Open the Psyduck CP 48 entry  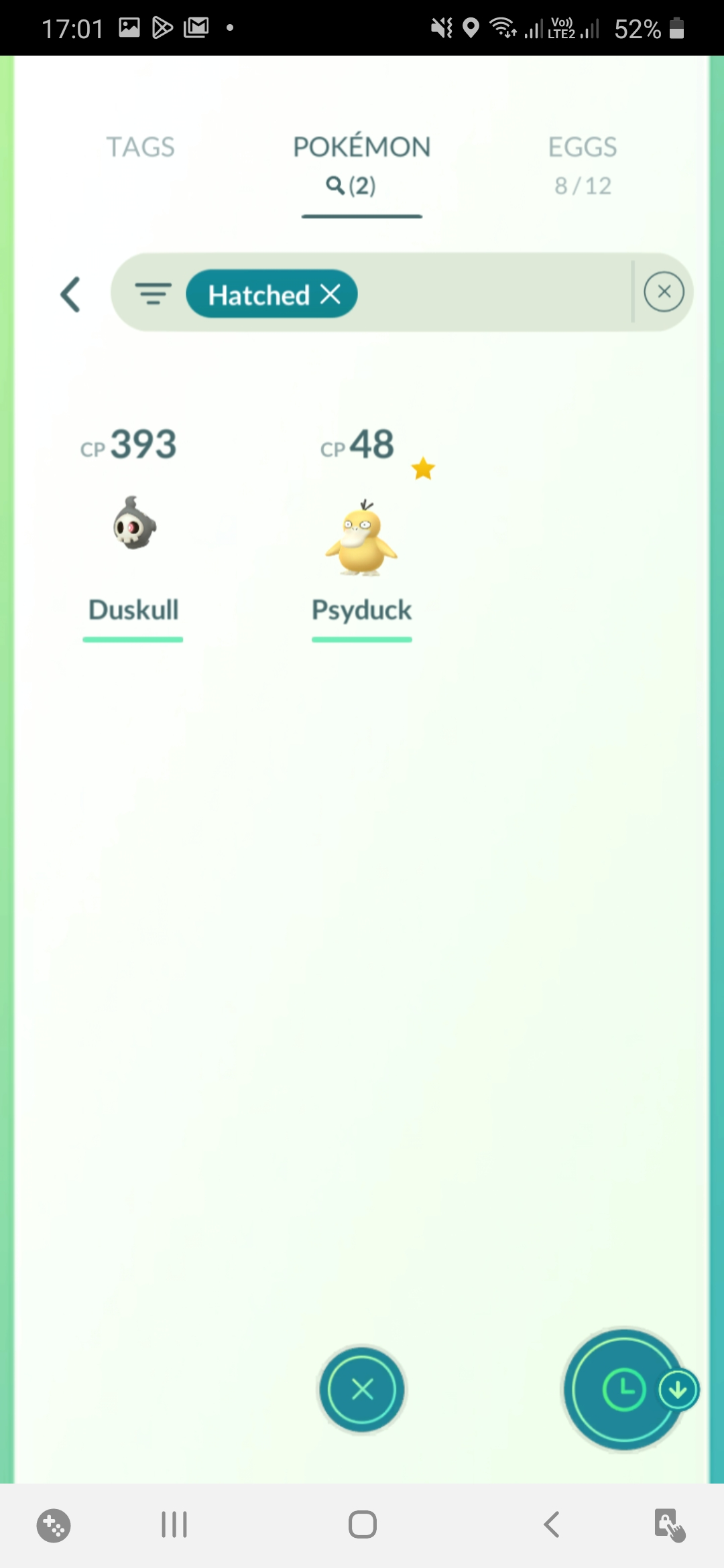tap(362, 536)
